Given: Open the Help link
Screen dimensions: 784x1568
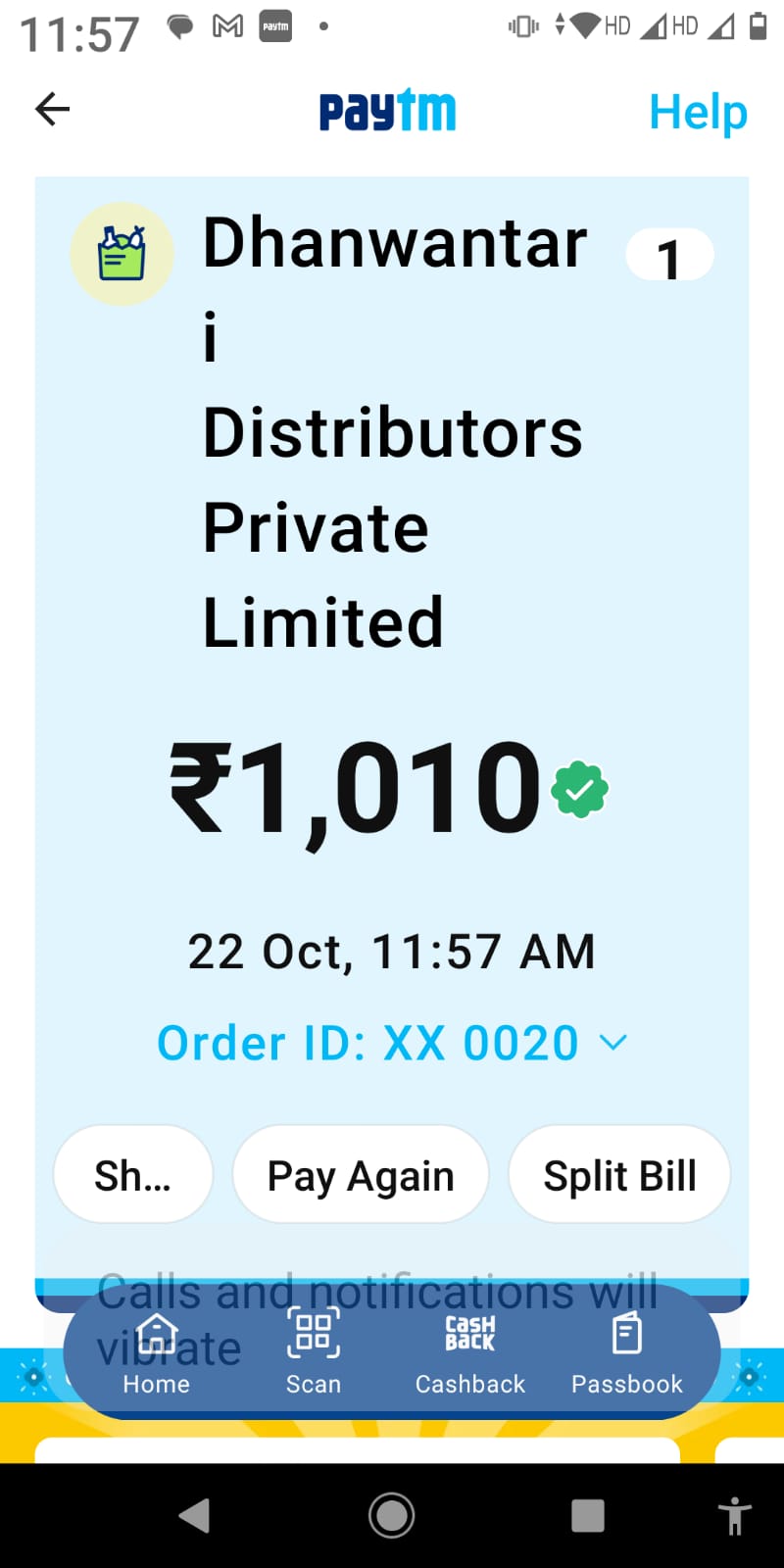Looking at the screenshot, I should pos(698,112).
